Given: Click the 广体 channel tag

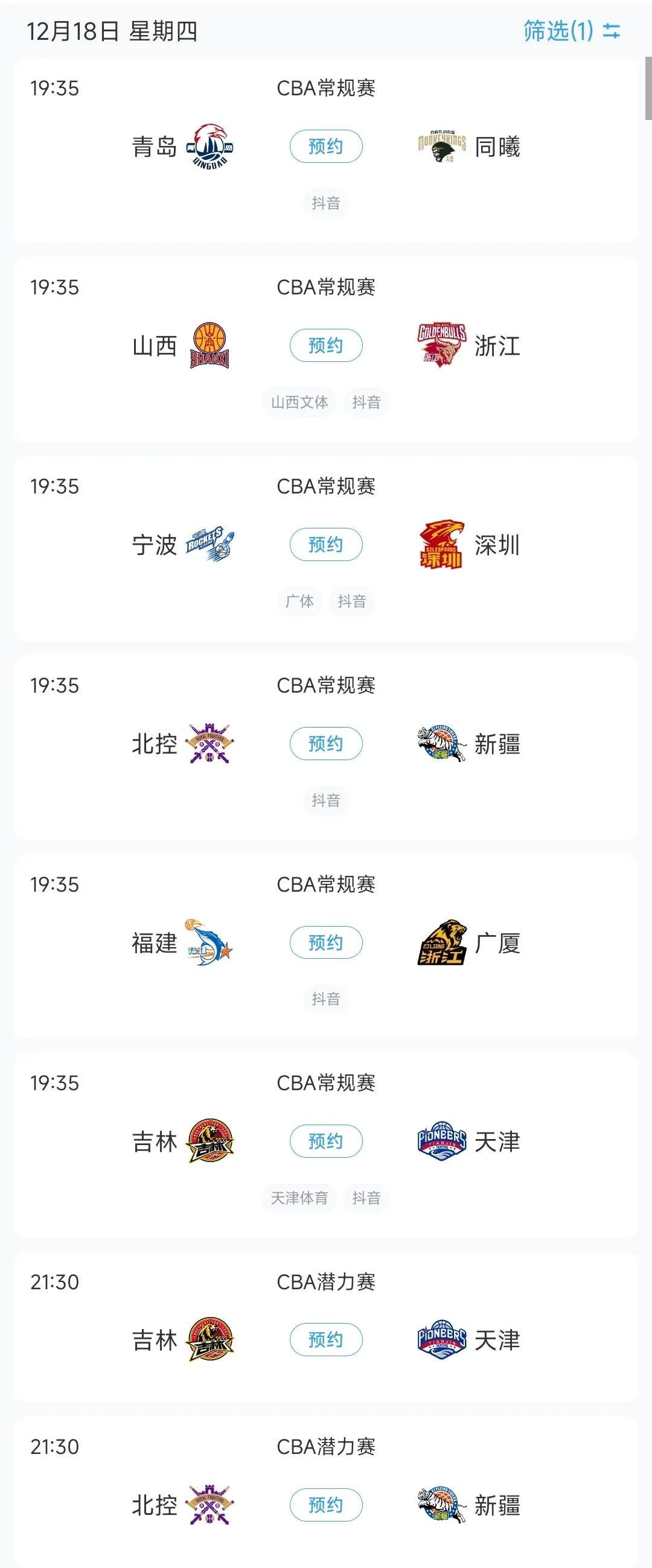Looking at the screenshot, I should pos(301,601).
